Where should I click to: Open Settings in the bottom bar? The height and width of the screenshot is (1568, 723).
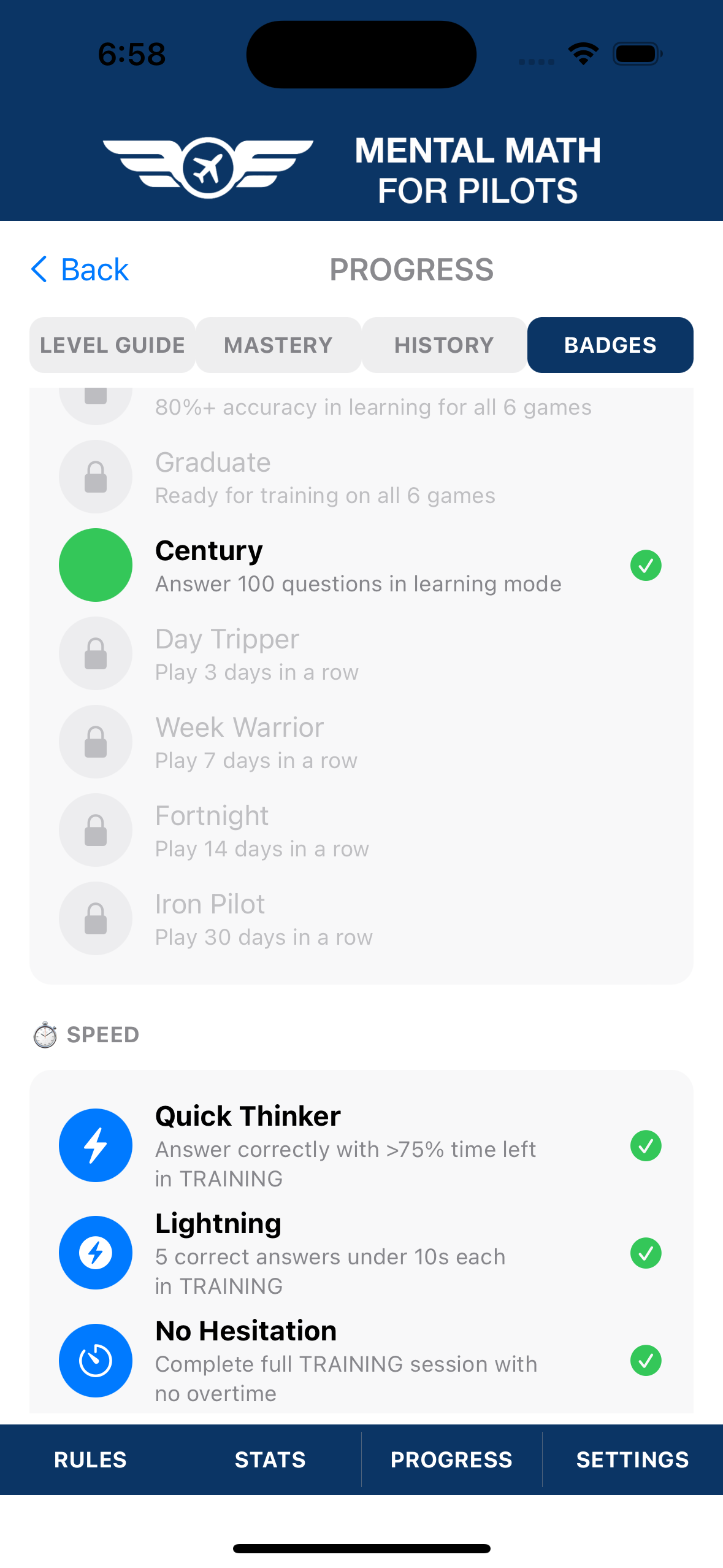click(632, 1459)
